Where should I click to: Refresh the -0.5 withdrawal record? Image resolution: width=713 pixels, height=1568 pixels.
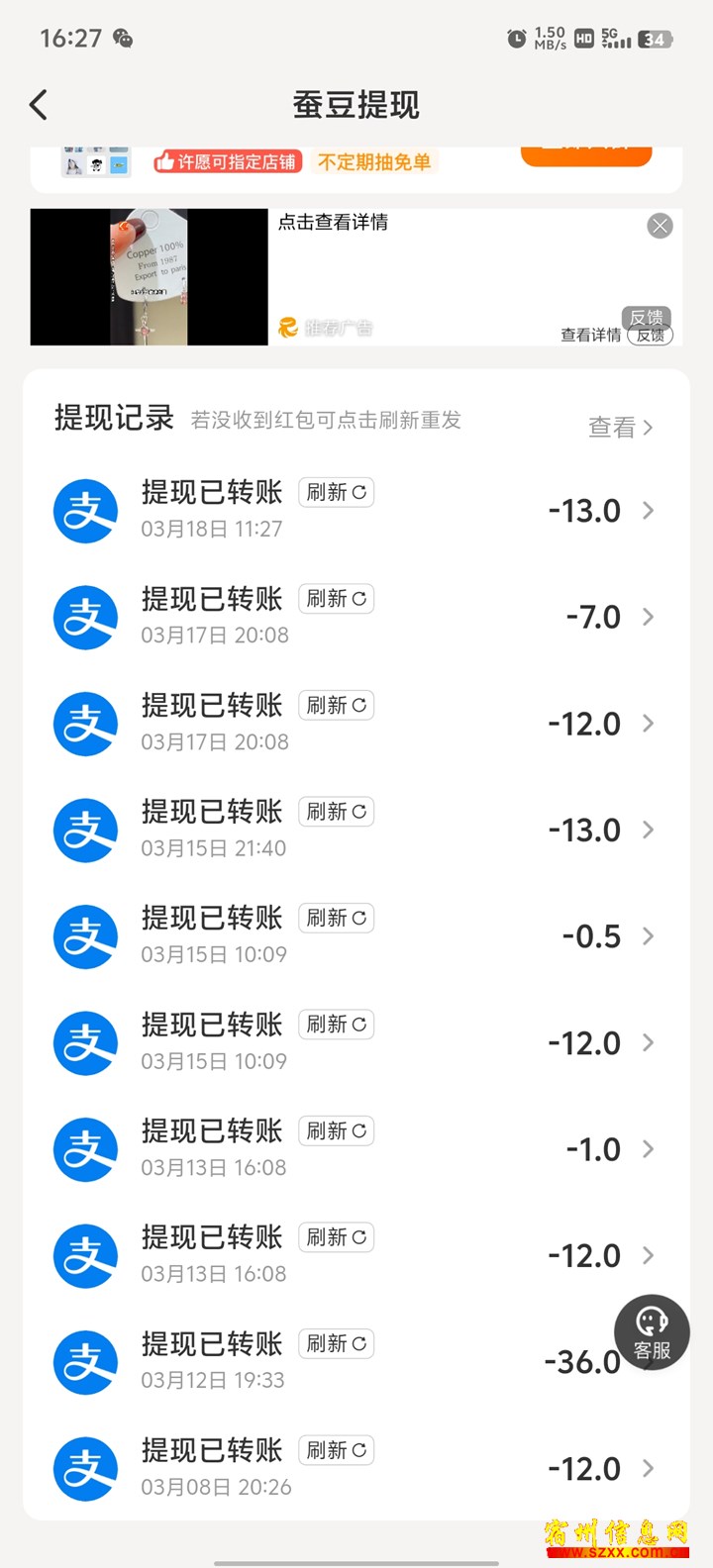[337, 918]
